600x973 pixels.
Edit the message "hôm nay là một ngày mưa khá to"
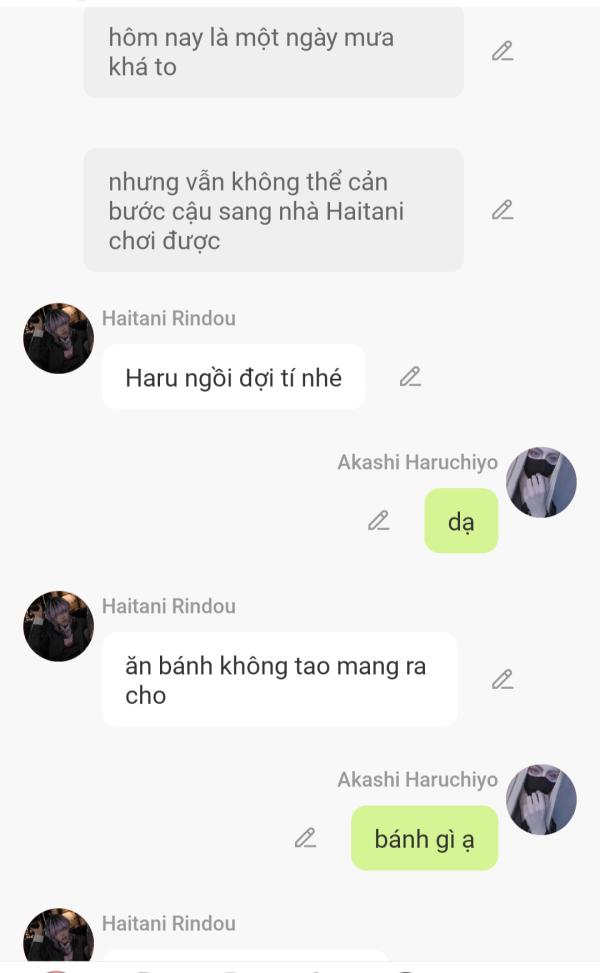502,51
